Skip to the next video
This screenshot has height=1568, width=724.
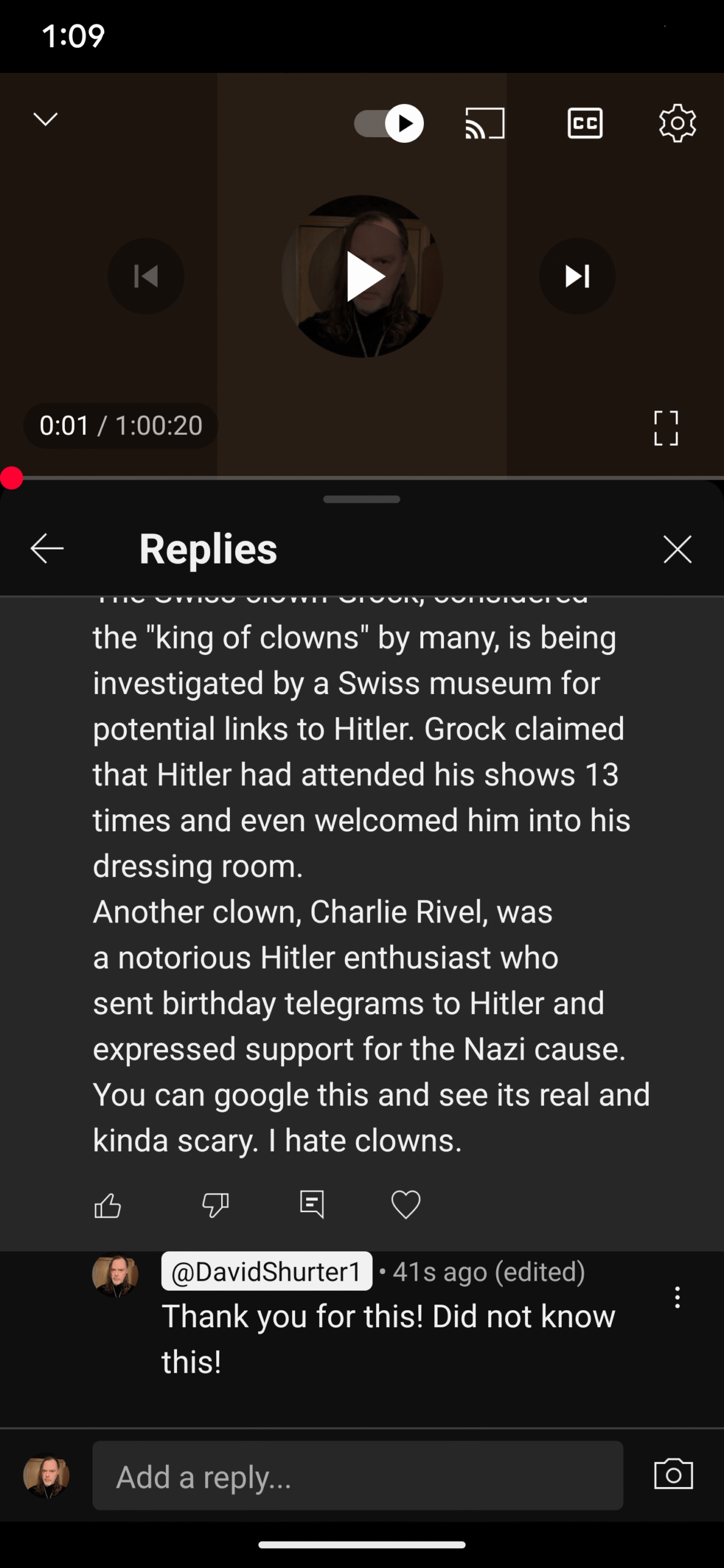[577, 276]
